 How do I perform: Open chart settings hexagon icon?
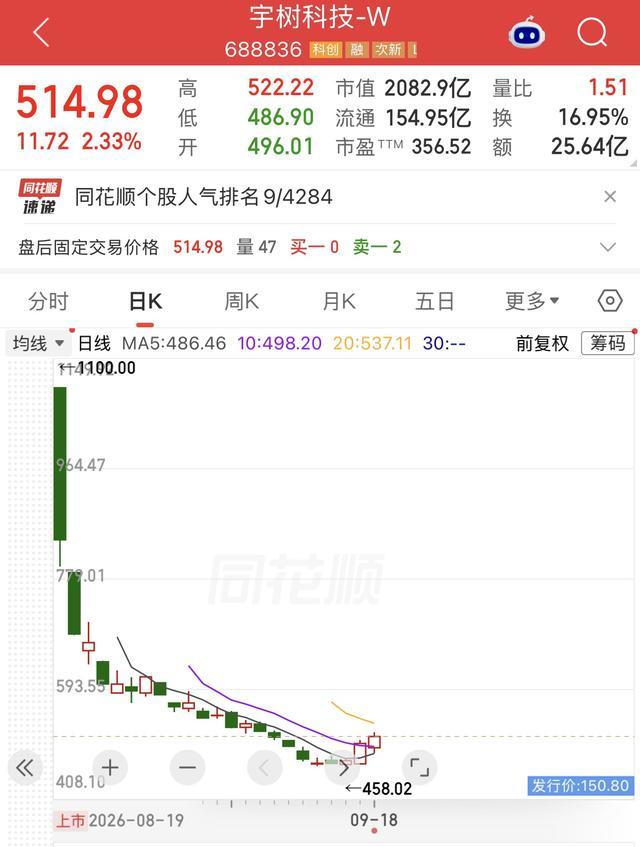click(x=610, y=301)
